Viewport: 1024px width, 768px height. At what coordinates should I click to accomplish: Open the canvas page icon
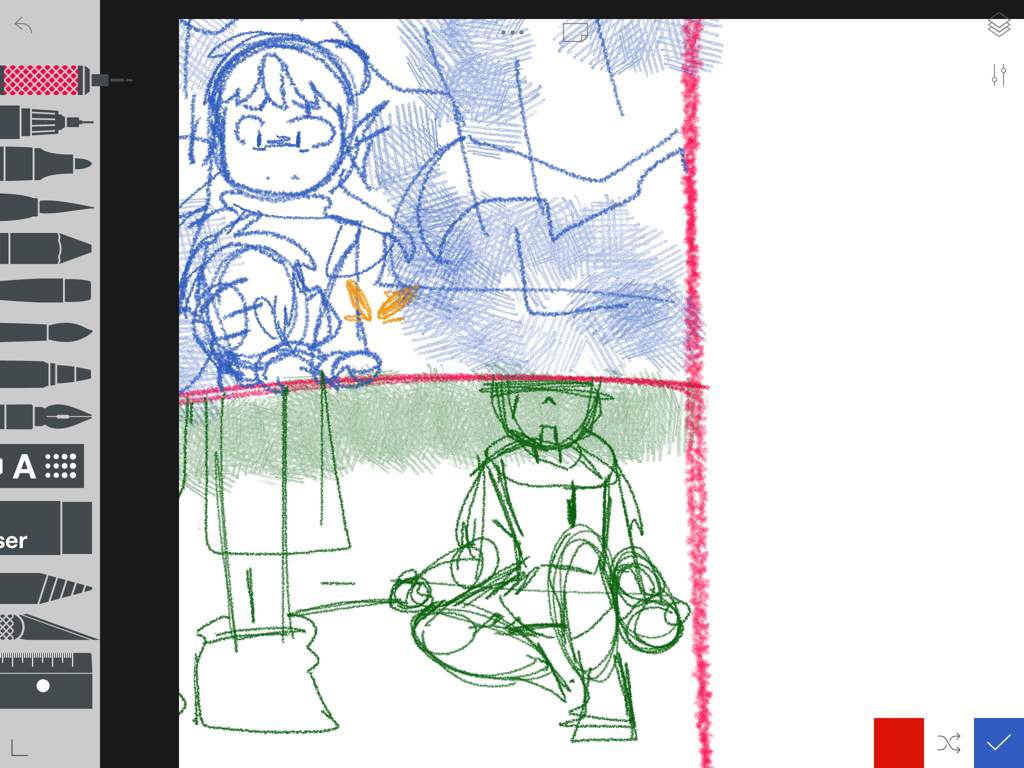(x=574, y=32)
